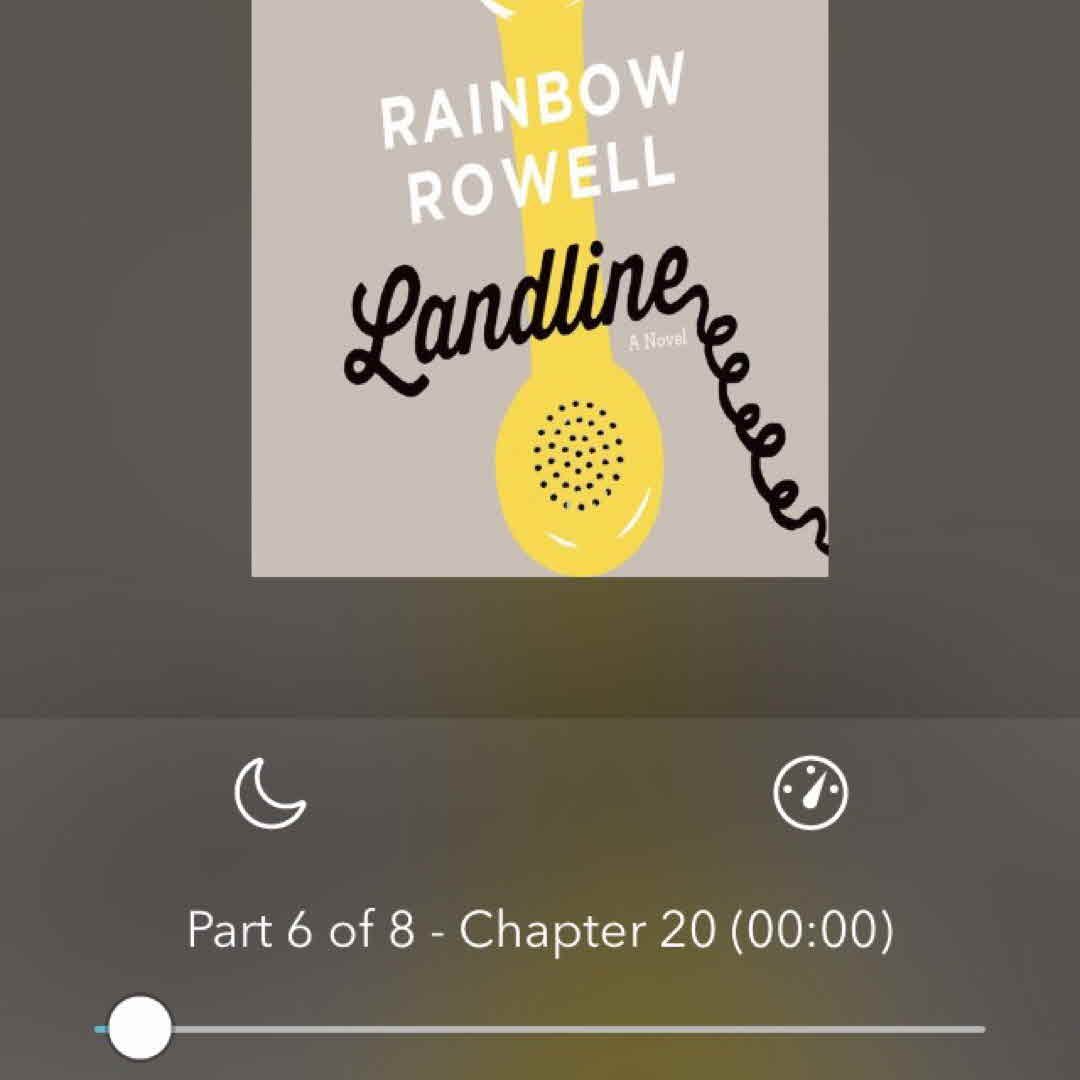Tap the playback progress slider knob
1080x1080 pixels.
(x=139, y=1027)
